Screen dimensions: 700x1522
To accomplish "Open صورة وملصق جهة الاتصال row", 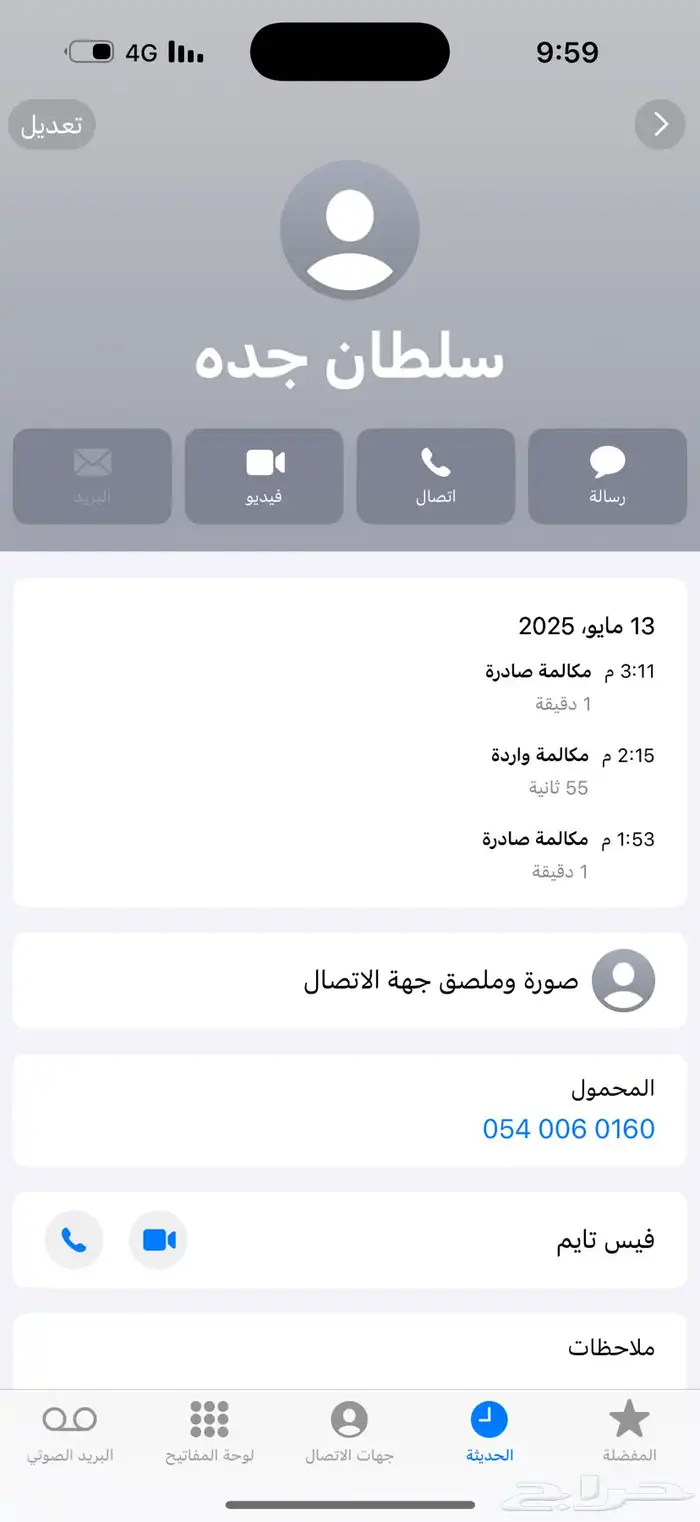I will [x=350, y=980].
